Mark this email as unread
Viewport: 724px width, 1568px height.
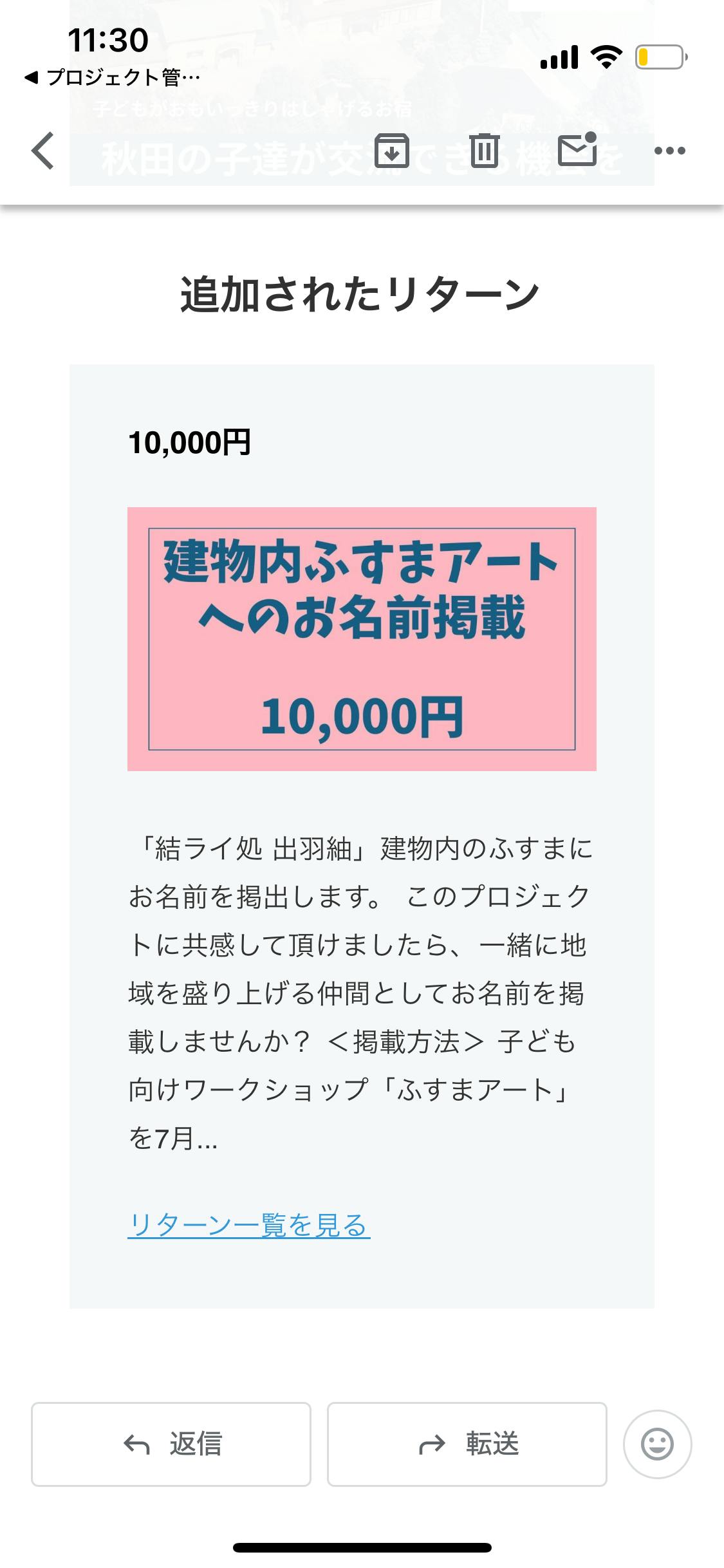click(x=577, y=149)
